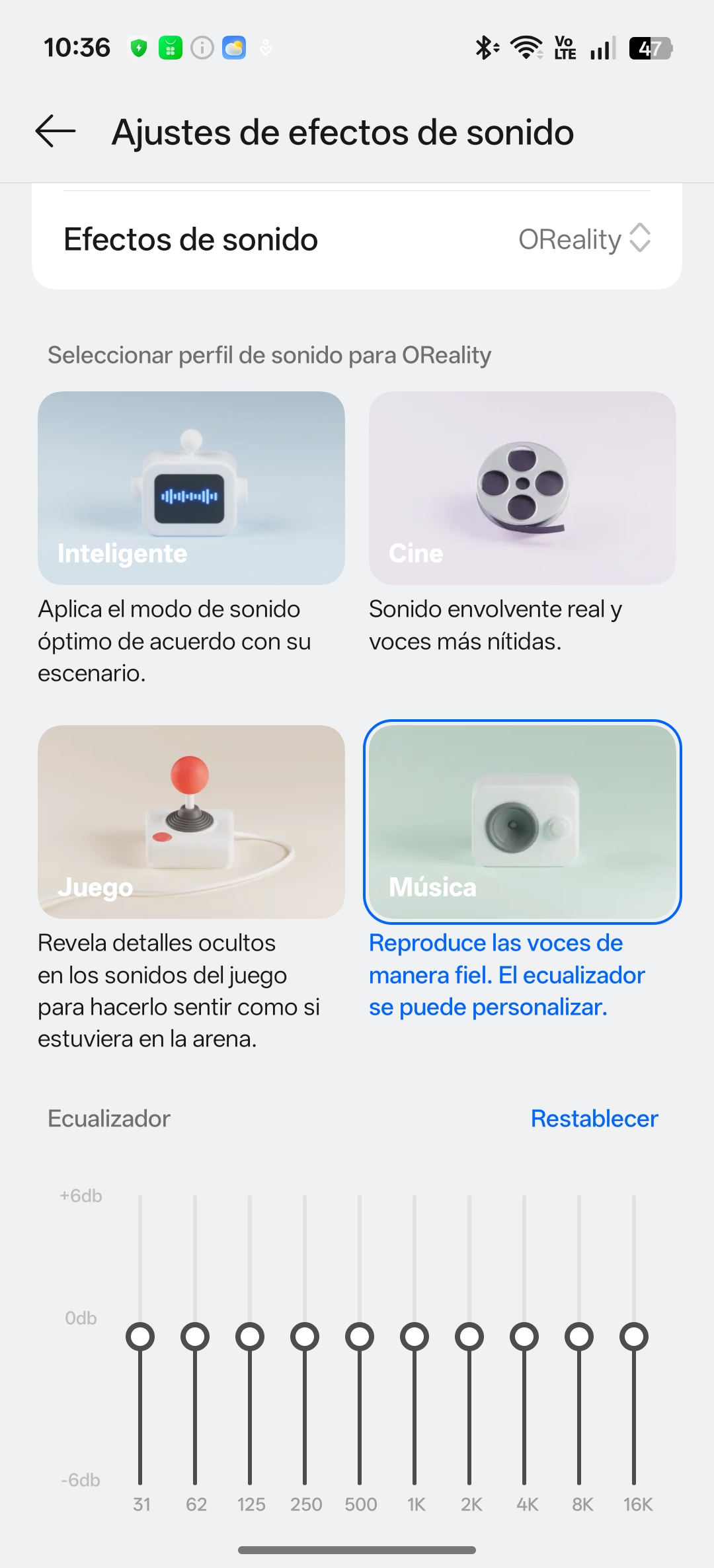Tap the 62 Hz equalizer slider
714x1568 pixels.
195,1337
